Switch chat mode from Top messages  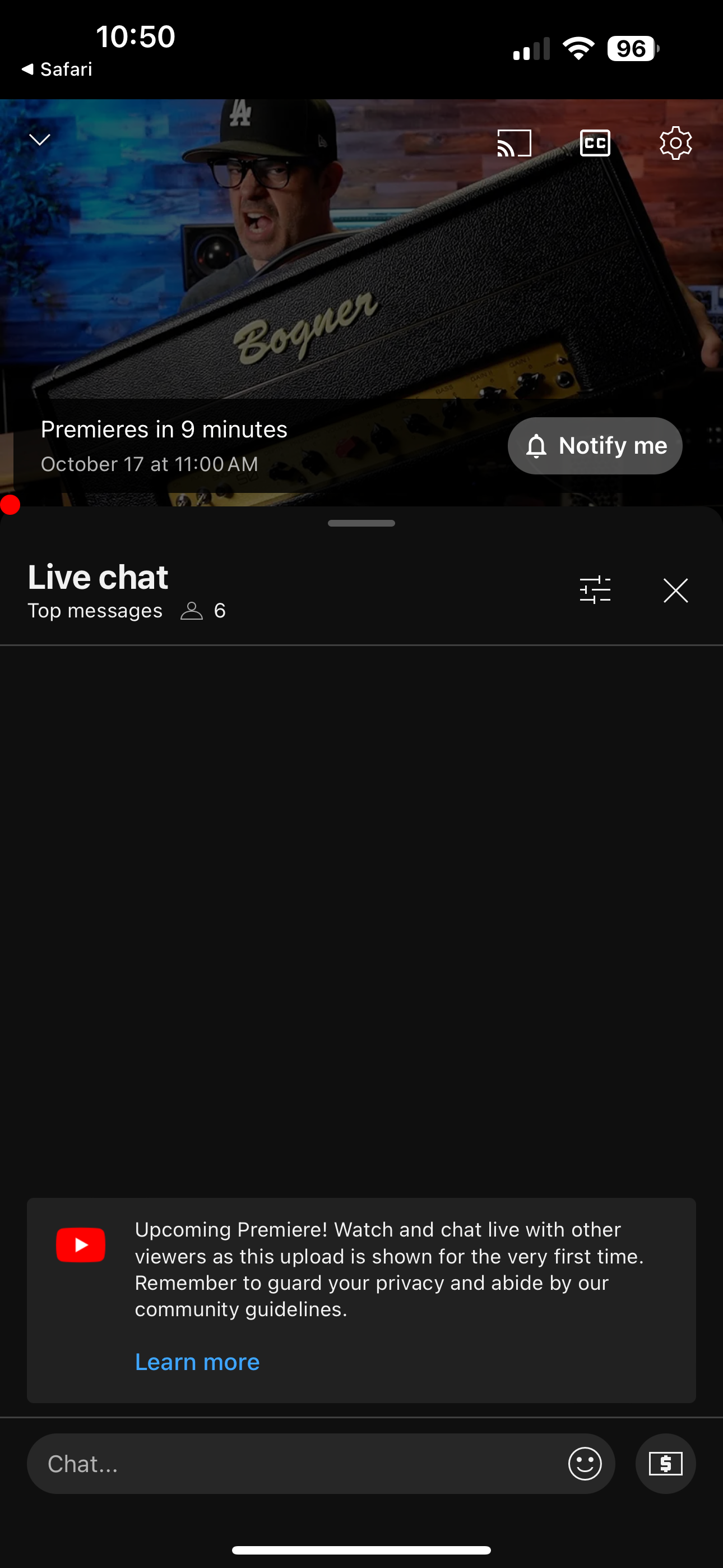pyautogui.click(x=95, y=611)
